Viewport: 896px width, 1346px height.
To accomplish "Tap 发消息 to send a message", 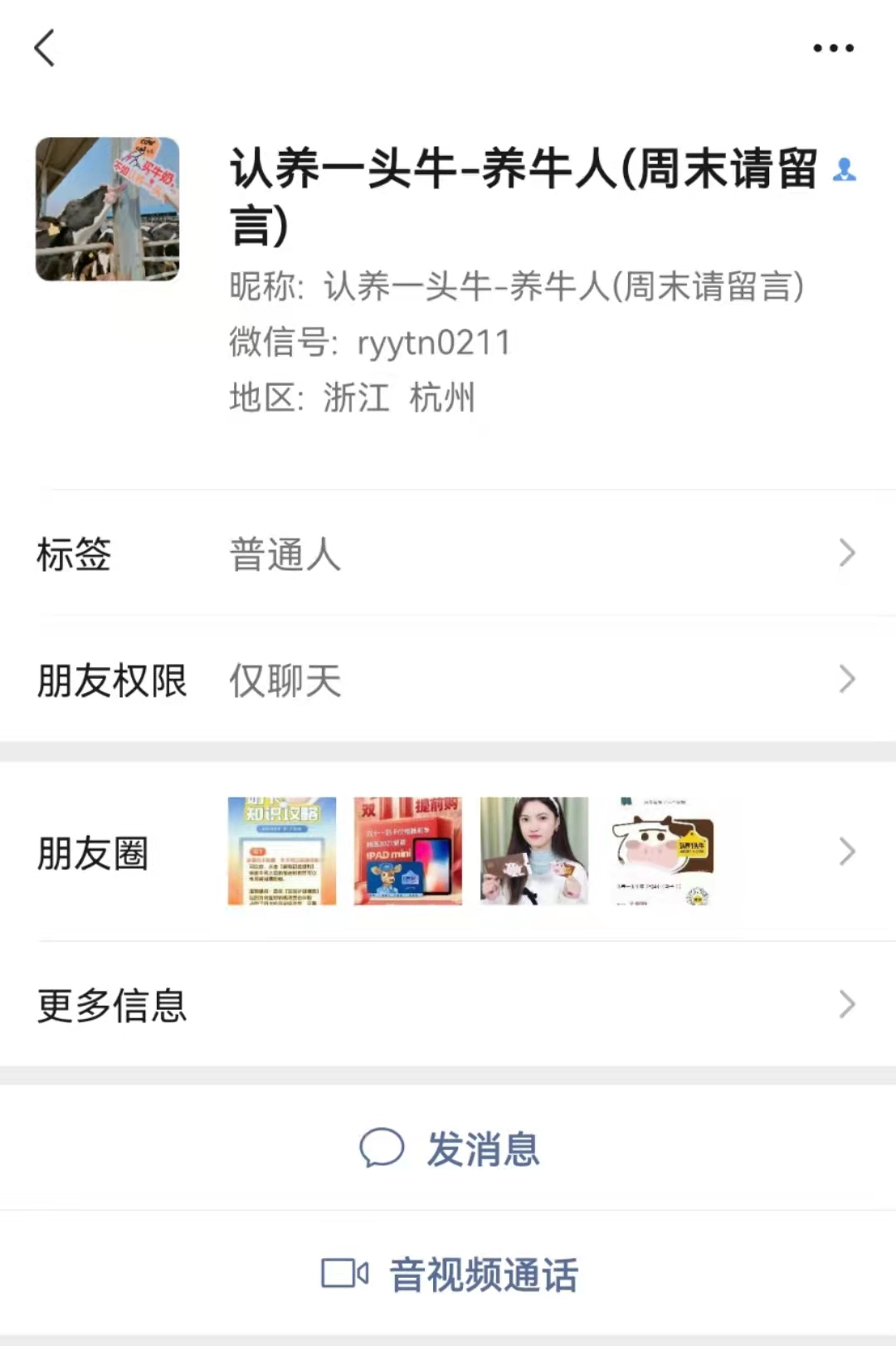I will point(450,1149).
